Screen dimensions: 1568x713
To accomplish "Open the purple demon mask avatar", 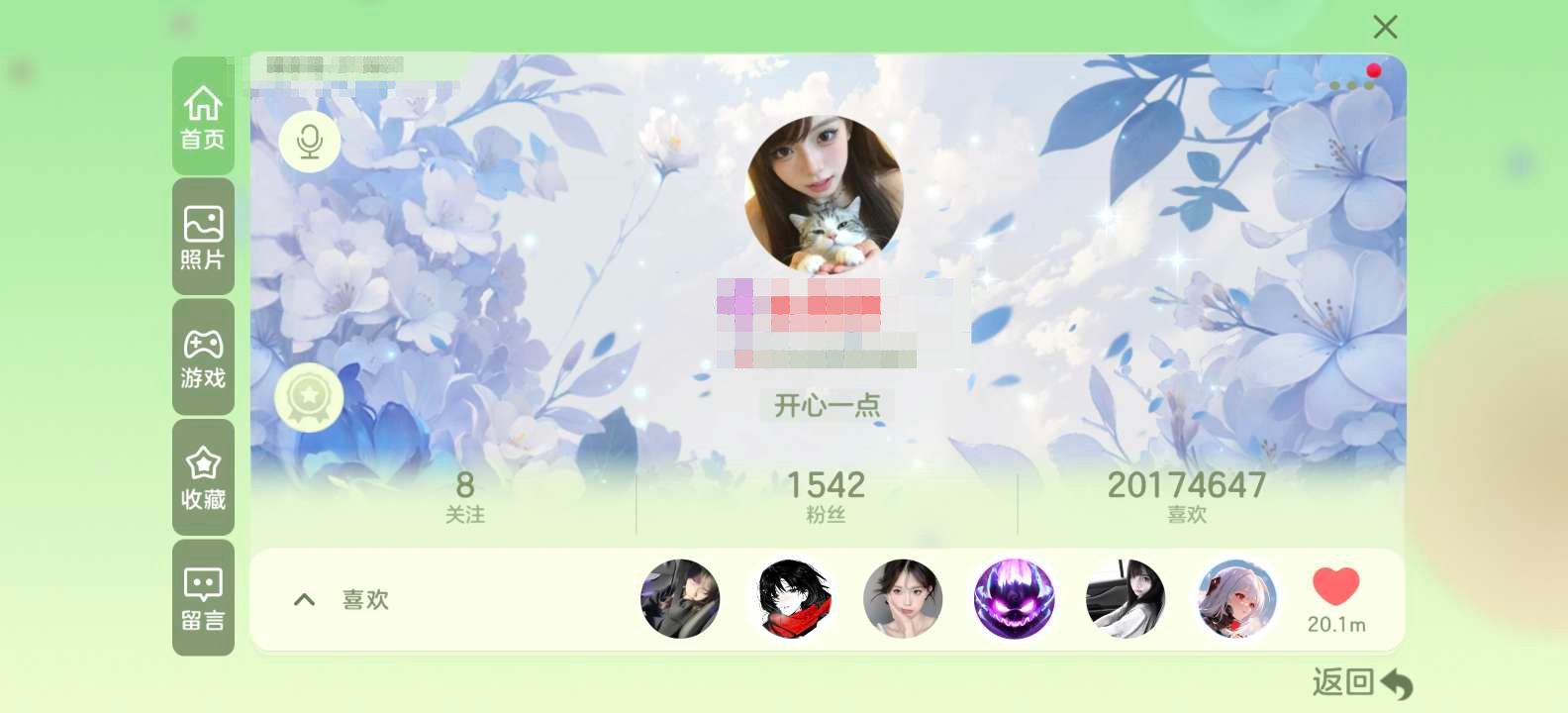I will tap(1014, 599).
